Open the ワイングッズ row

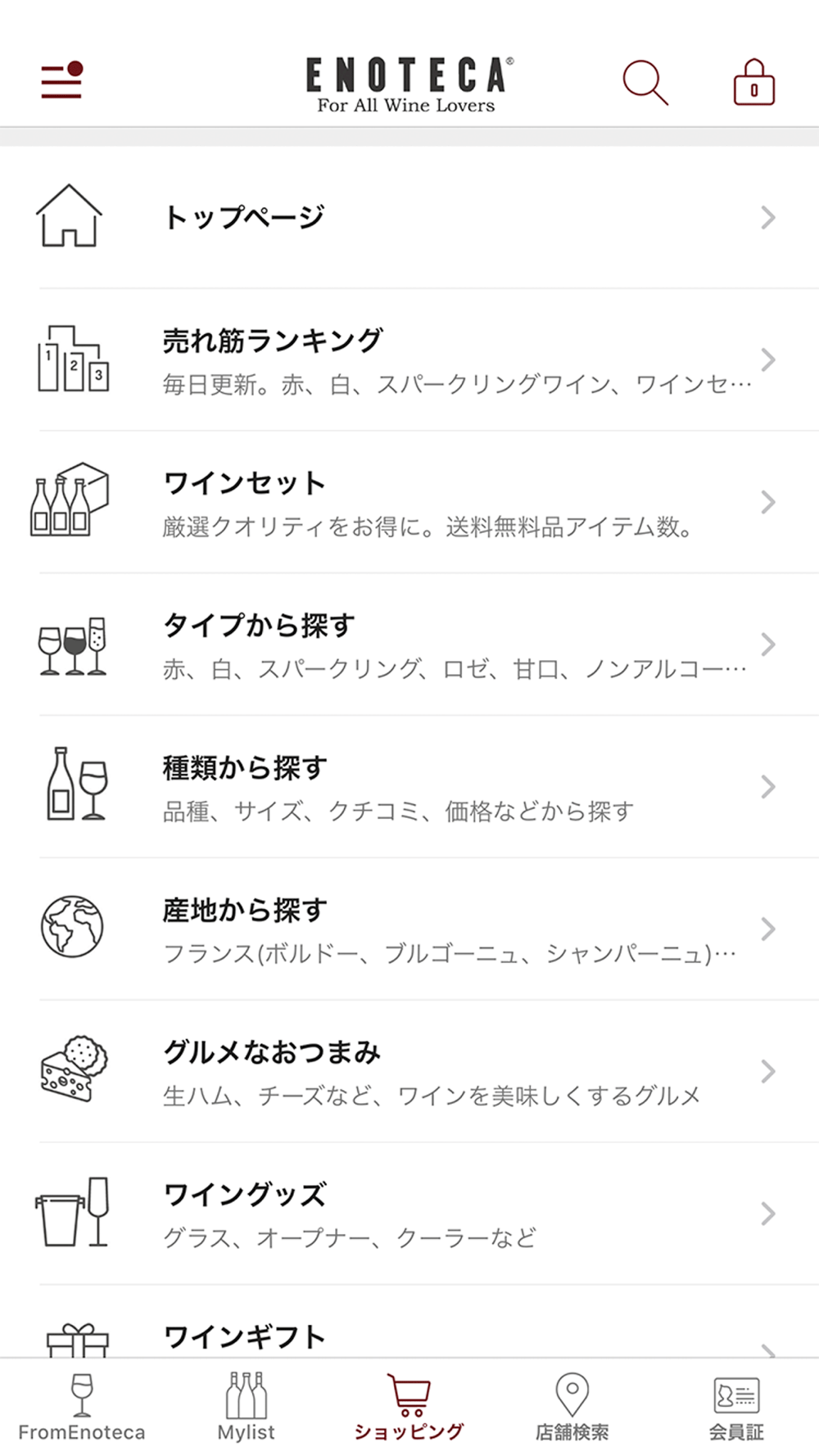[409, 1214]
